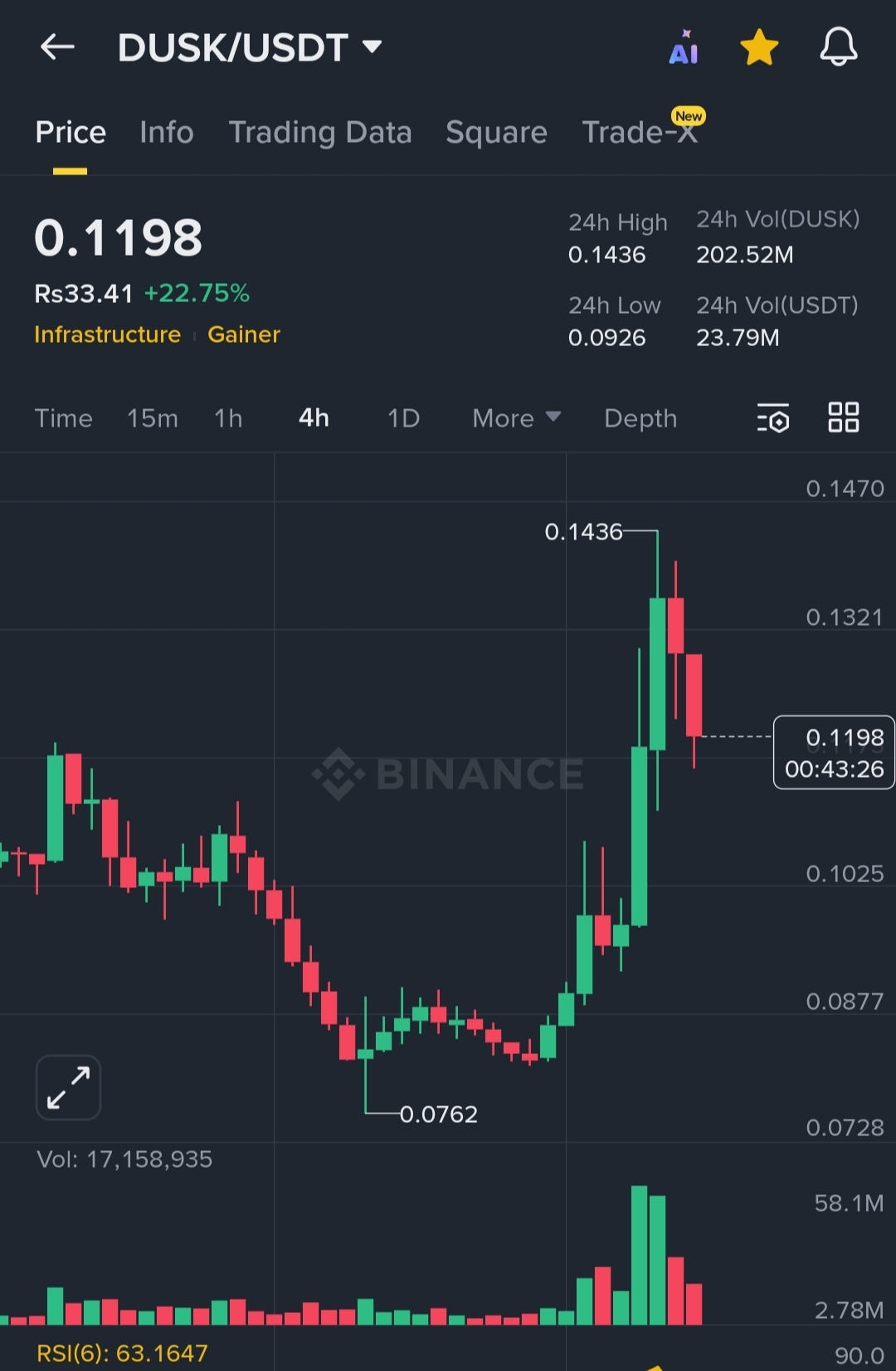This screenshot has width=896, height=1371.
Task: Expand chart to fullscreen
Action: (x=68, y=1087)
